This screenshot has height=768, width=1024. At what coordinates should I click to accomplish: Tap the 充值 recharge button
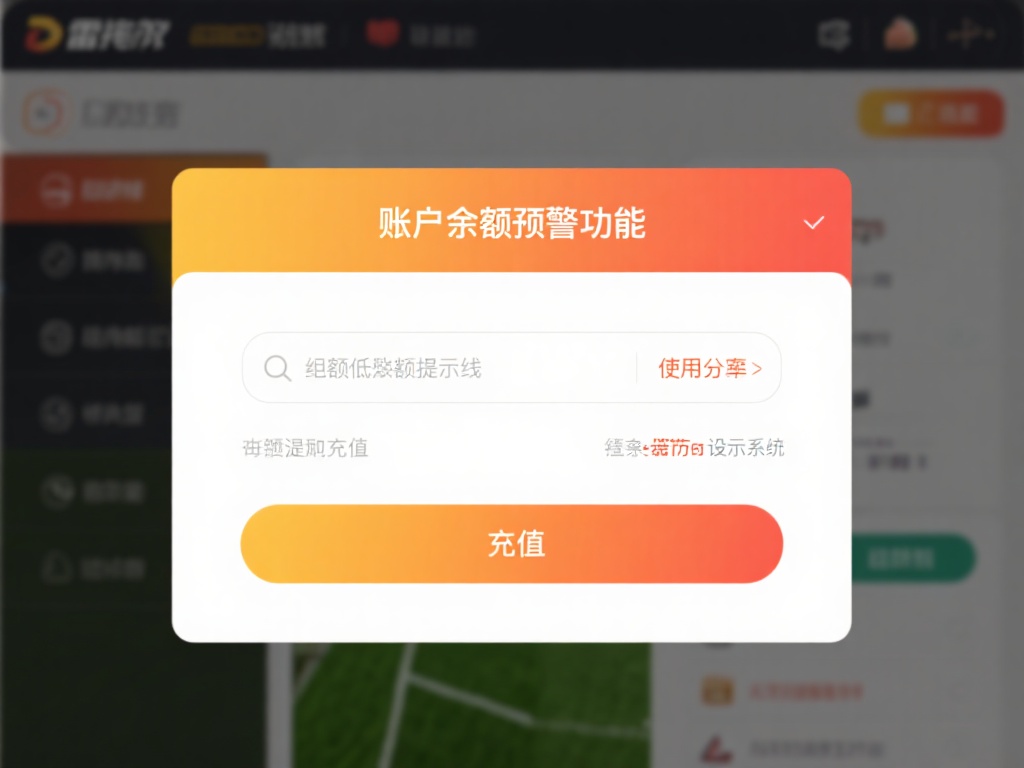(x=511, y=544)
